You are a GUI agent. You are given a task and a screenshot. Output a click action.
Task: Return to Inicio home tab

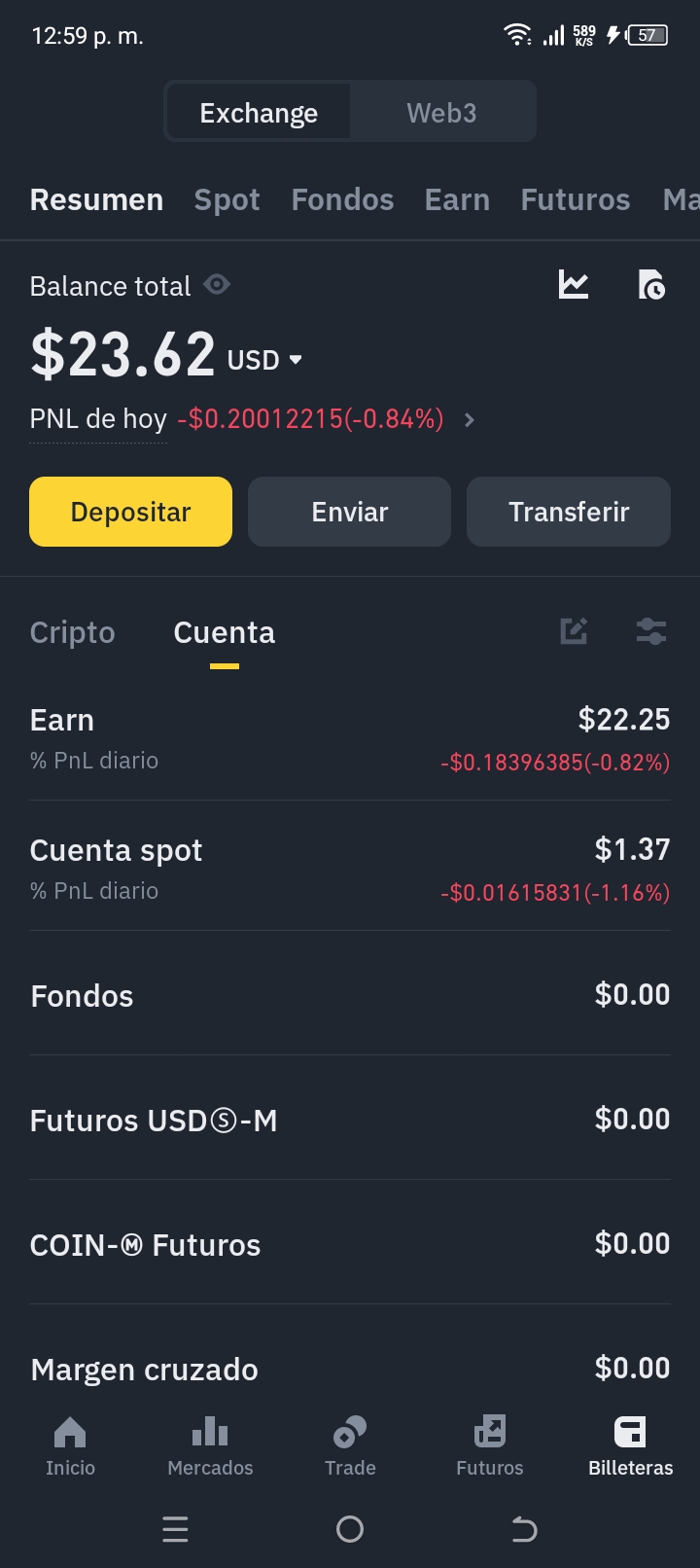[70, 1445]
